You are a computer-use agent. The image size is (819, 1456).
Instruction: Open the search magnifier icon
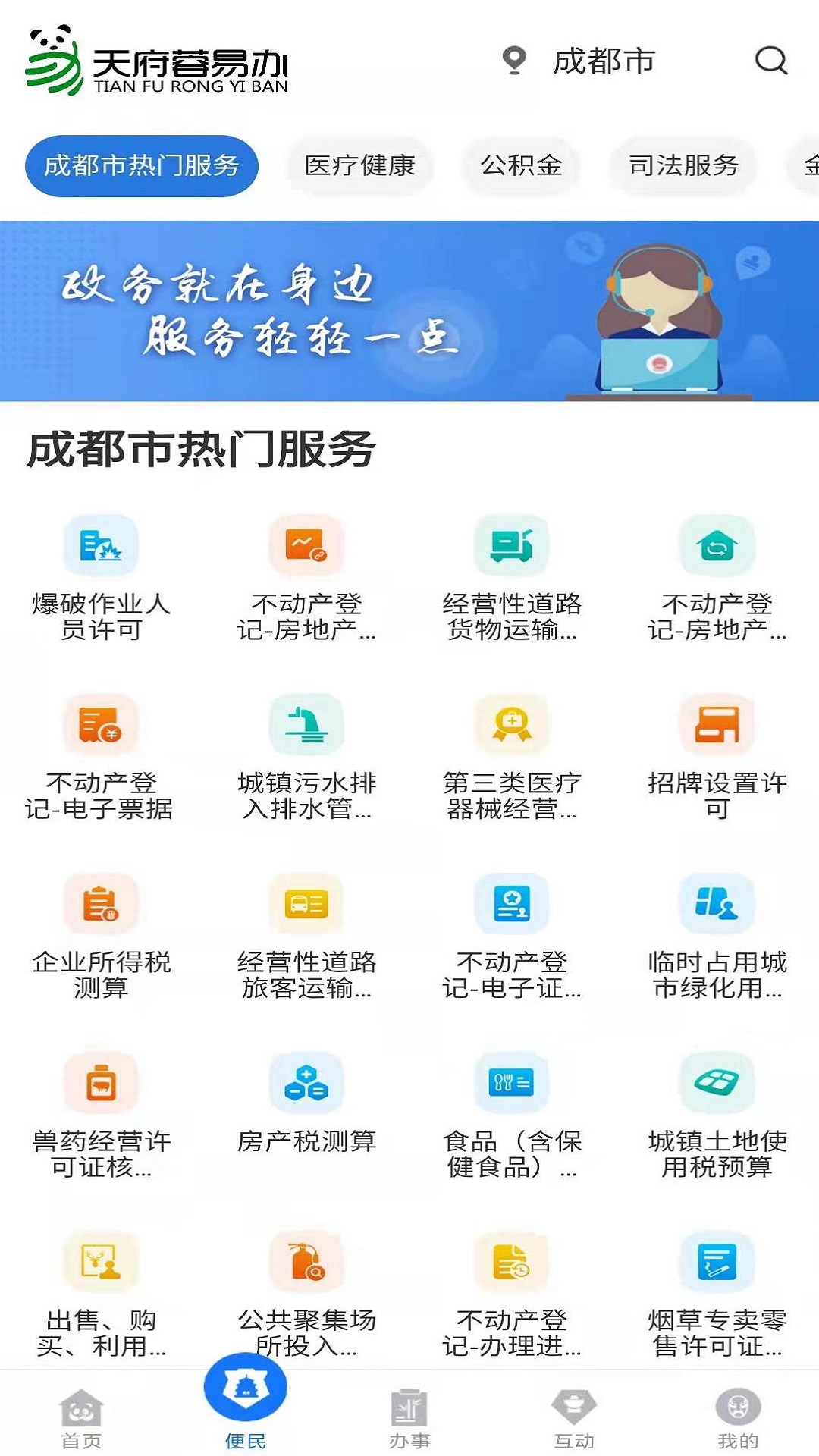tap(771, 61)
